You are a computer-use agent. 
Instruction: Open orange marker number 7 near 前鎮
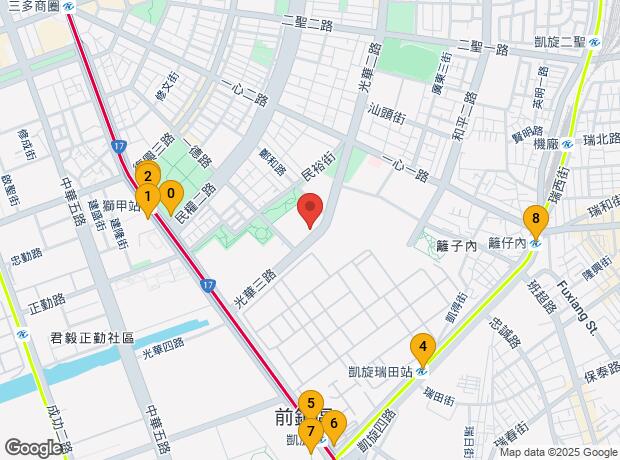point(311,432)
